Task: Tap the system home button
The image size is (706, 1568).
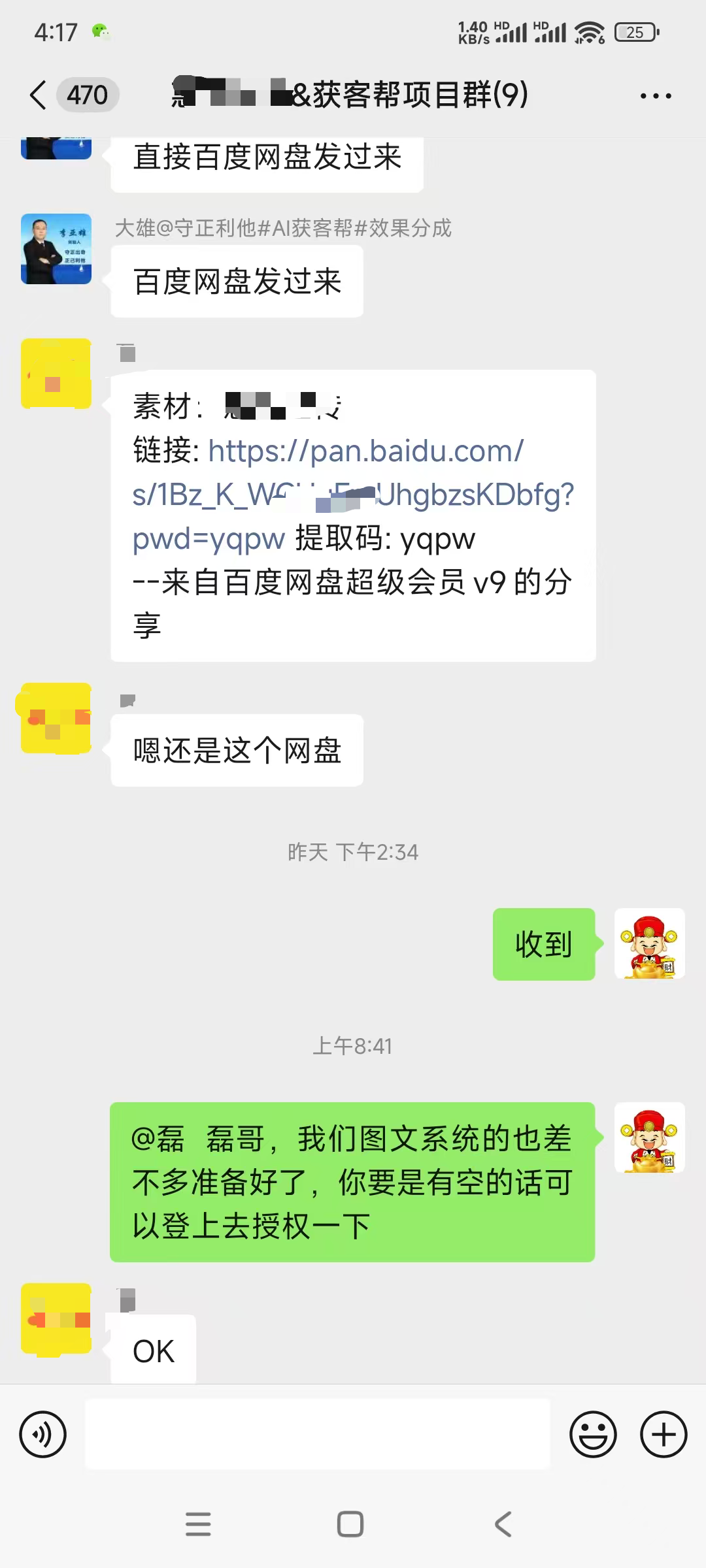Action: [x=350, y=1524]
